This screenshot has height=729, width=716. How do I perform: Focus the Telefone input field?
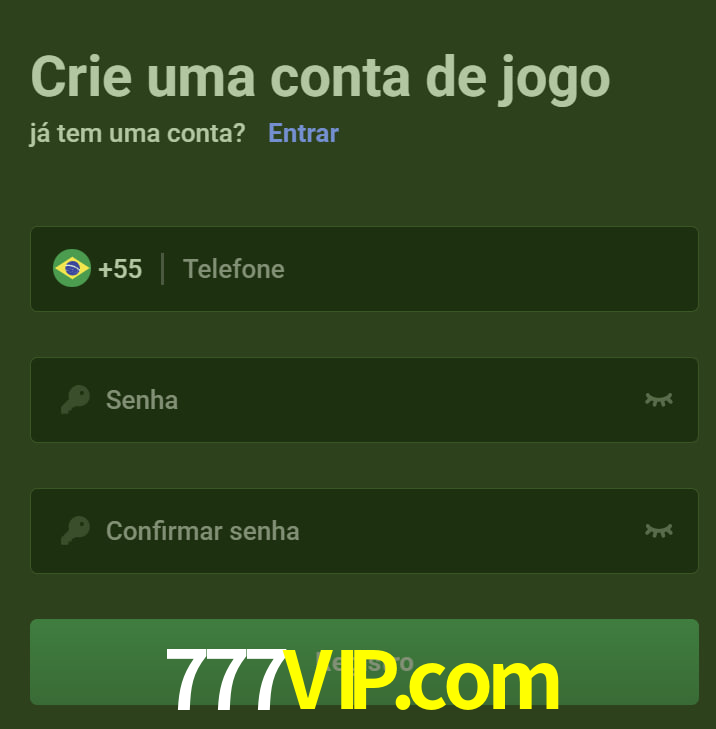[x=430, y=269]
